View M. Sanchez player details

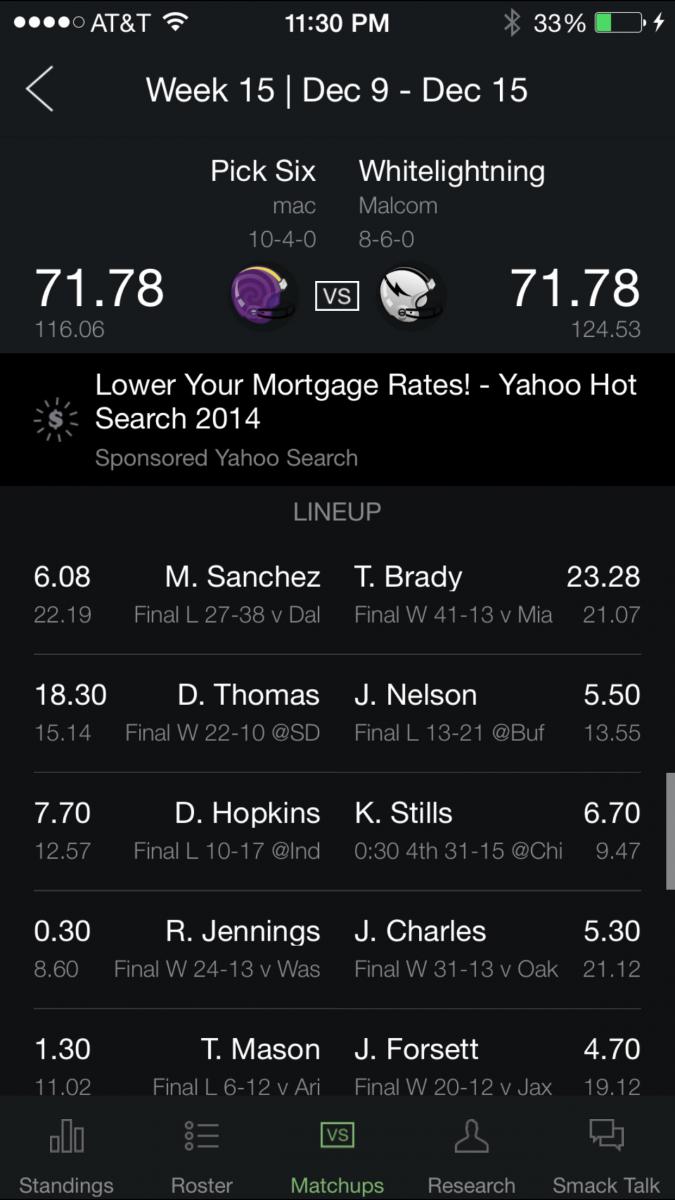[242, 577]
